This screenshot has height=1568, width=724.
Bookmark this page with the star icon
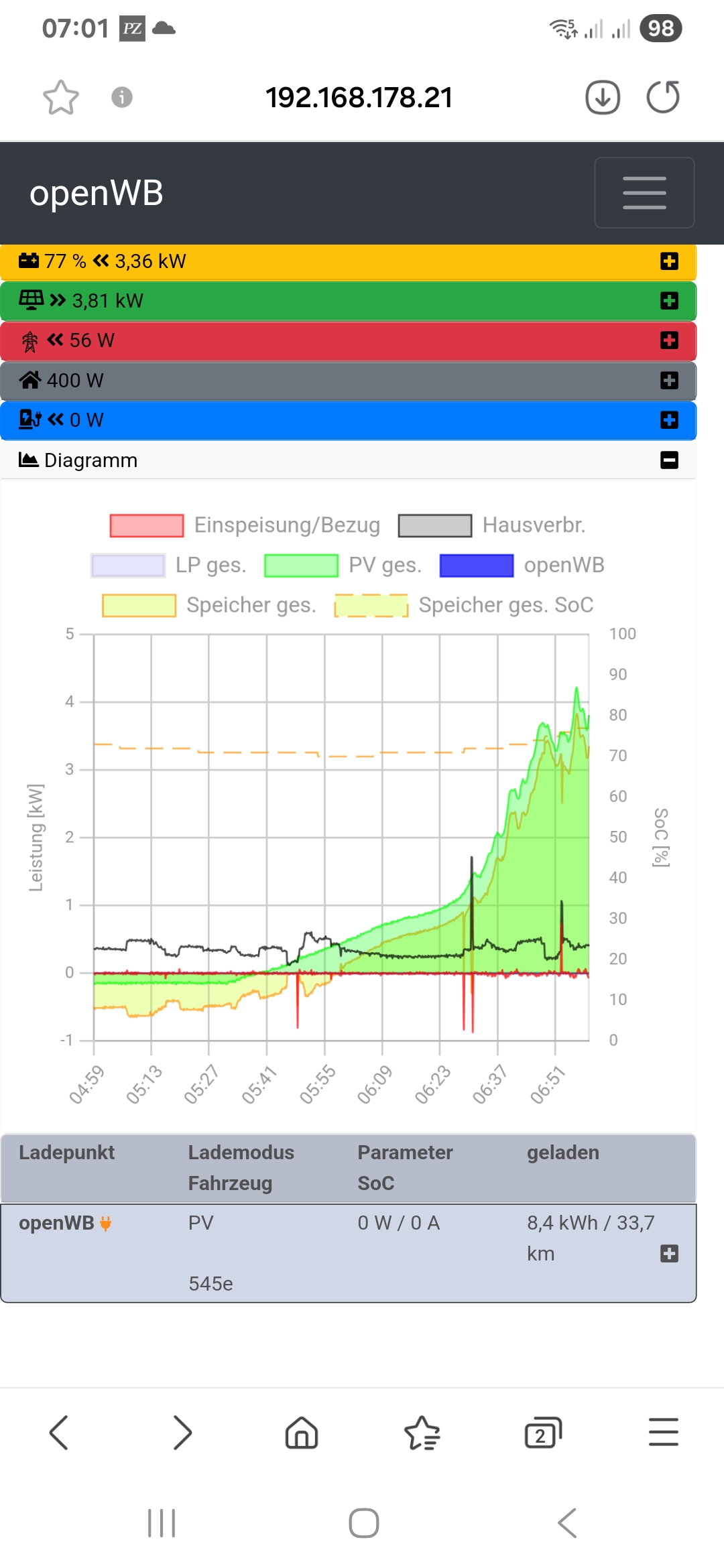[x=61, y=98]
